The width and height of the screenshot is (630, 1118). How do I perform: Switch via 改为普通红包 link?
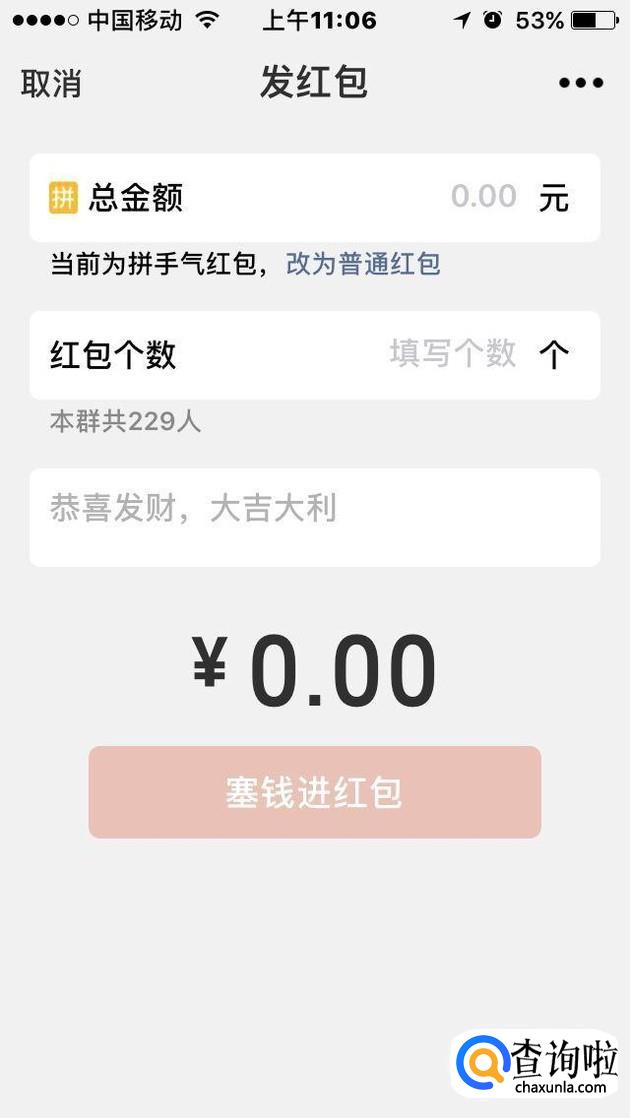click(363, 264)
